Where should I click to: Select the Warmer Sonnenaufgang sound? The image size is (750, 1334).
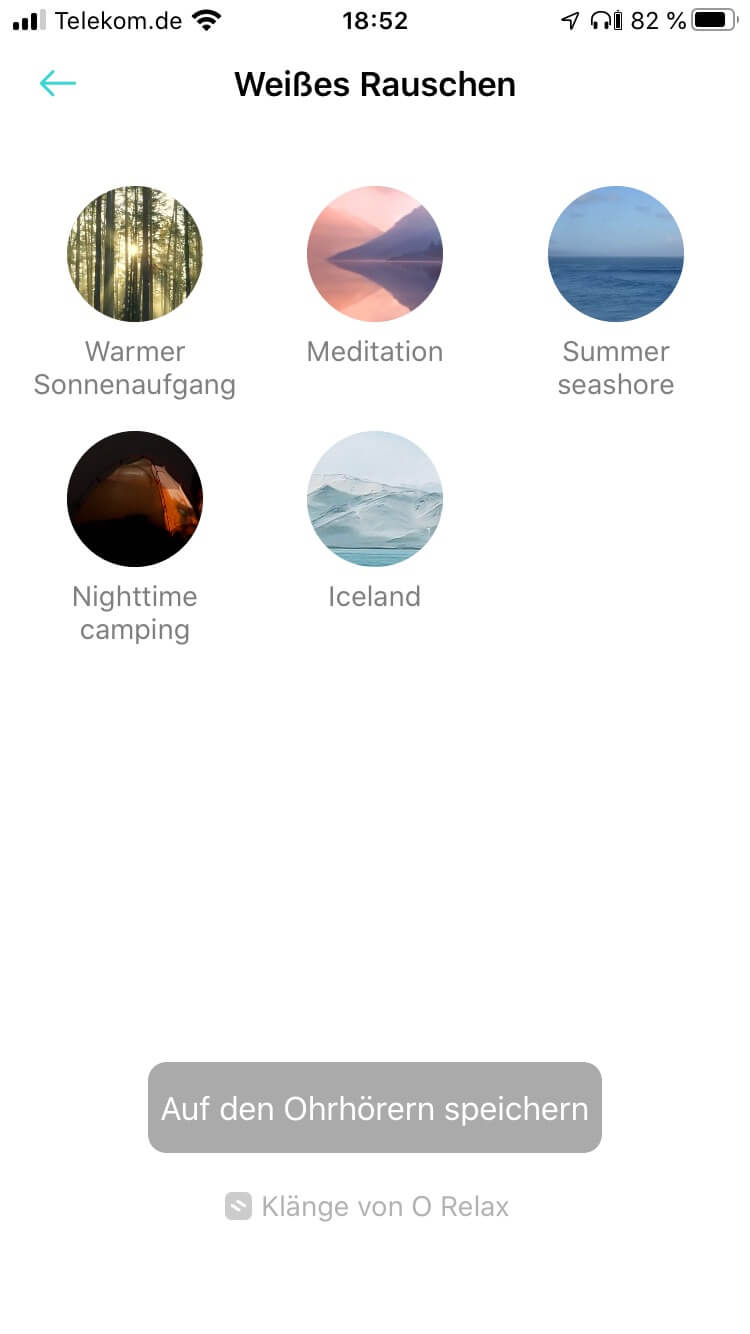tap(135, 254)
